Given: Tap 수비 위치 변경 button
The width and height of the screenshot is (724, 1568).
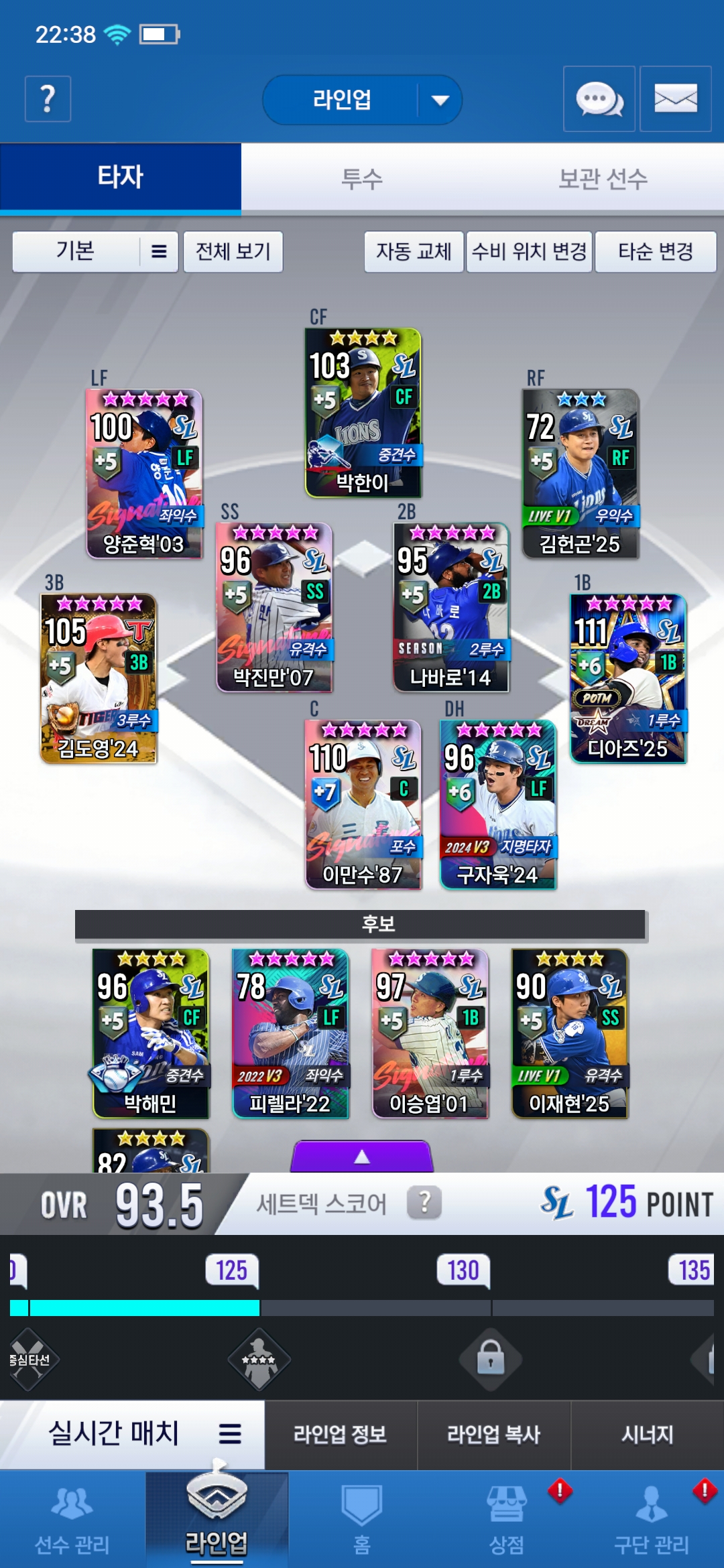Looking at the screenshot, I should 529,252.
